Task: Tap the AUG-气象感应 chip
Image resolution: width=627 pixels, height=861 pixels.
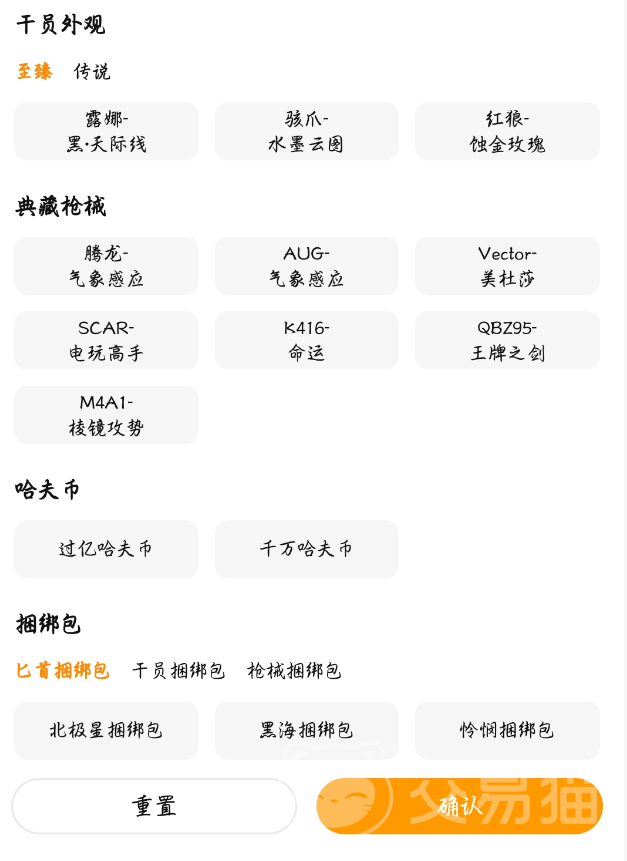Action: click(x=306, y=266)
